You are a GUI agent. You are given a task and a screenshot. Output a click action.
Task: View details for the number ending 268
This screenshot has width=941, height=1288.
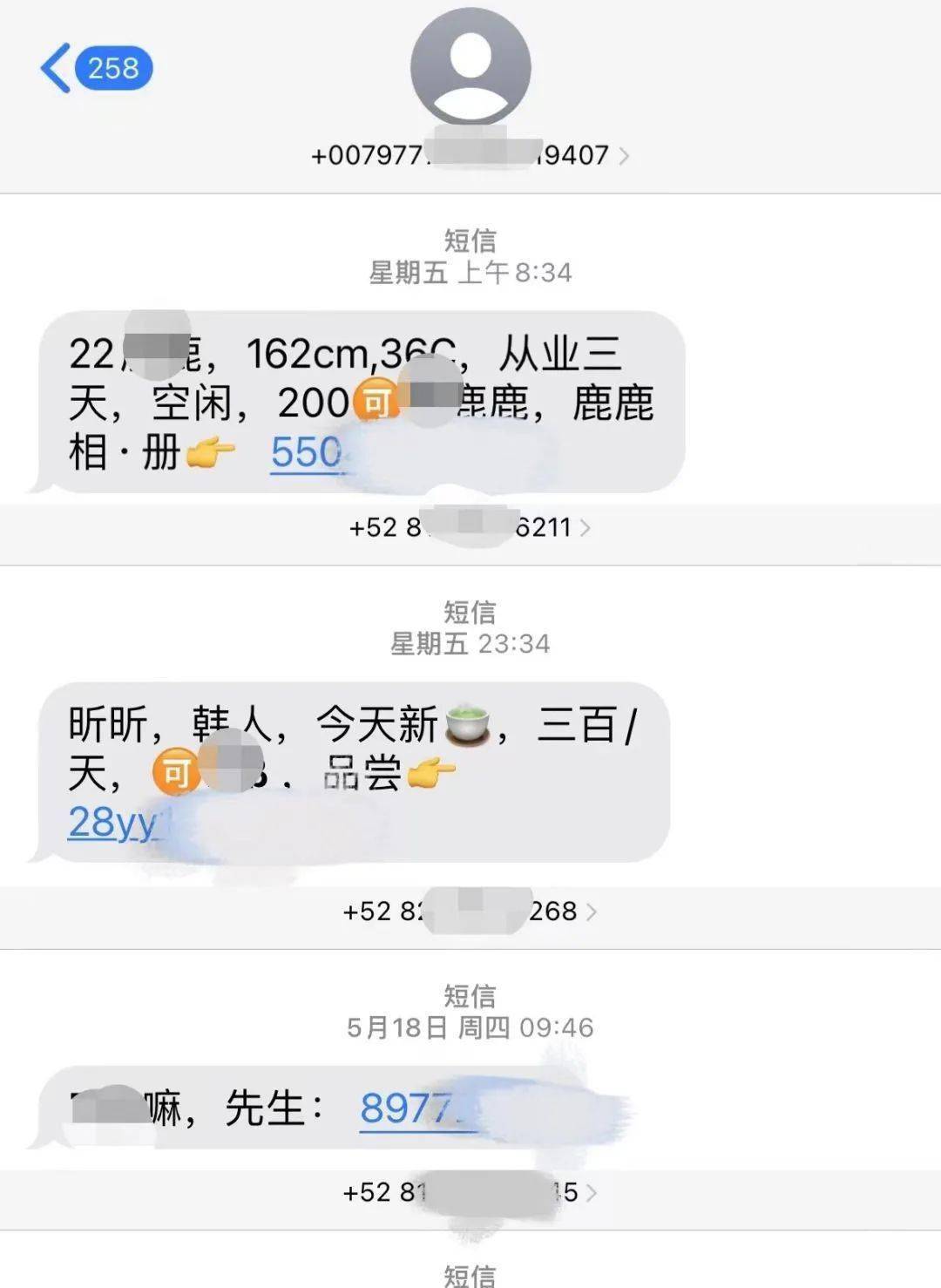[470, 912]
